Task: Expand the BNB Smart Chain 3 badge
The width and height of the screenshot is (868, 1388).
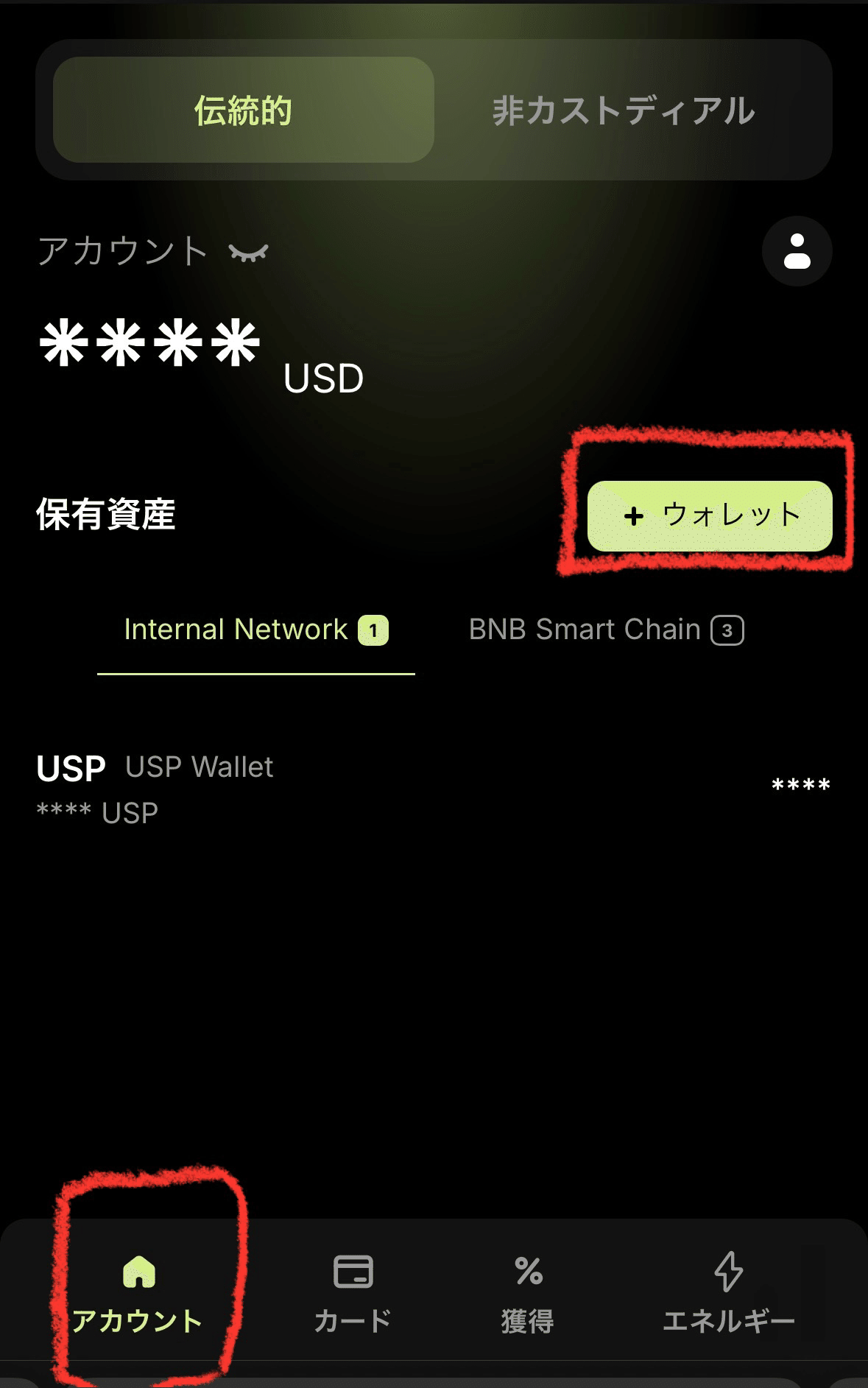Action: point(727,630)
